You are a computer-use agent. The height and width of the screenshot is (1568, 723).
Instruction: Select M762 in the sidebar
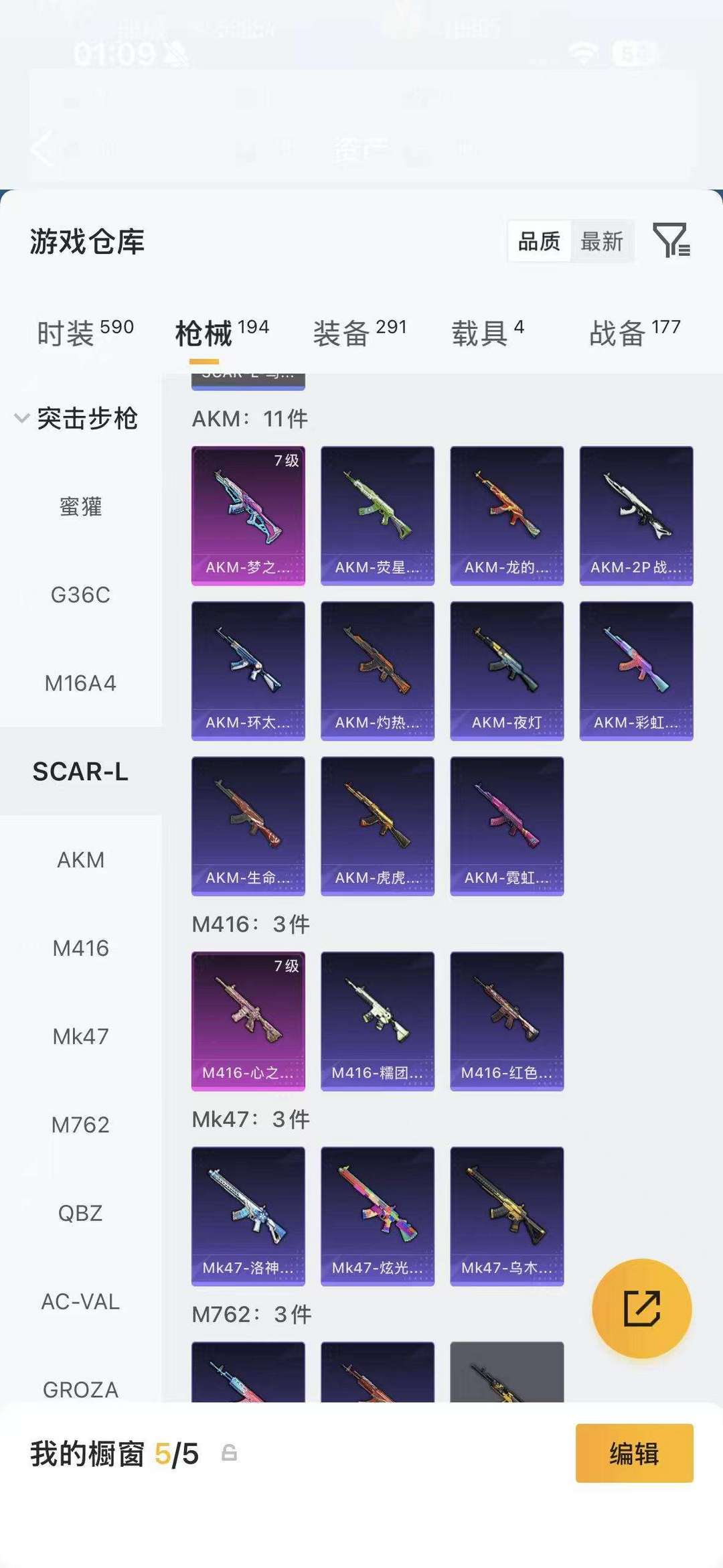click(80, 1125)
